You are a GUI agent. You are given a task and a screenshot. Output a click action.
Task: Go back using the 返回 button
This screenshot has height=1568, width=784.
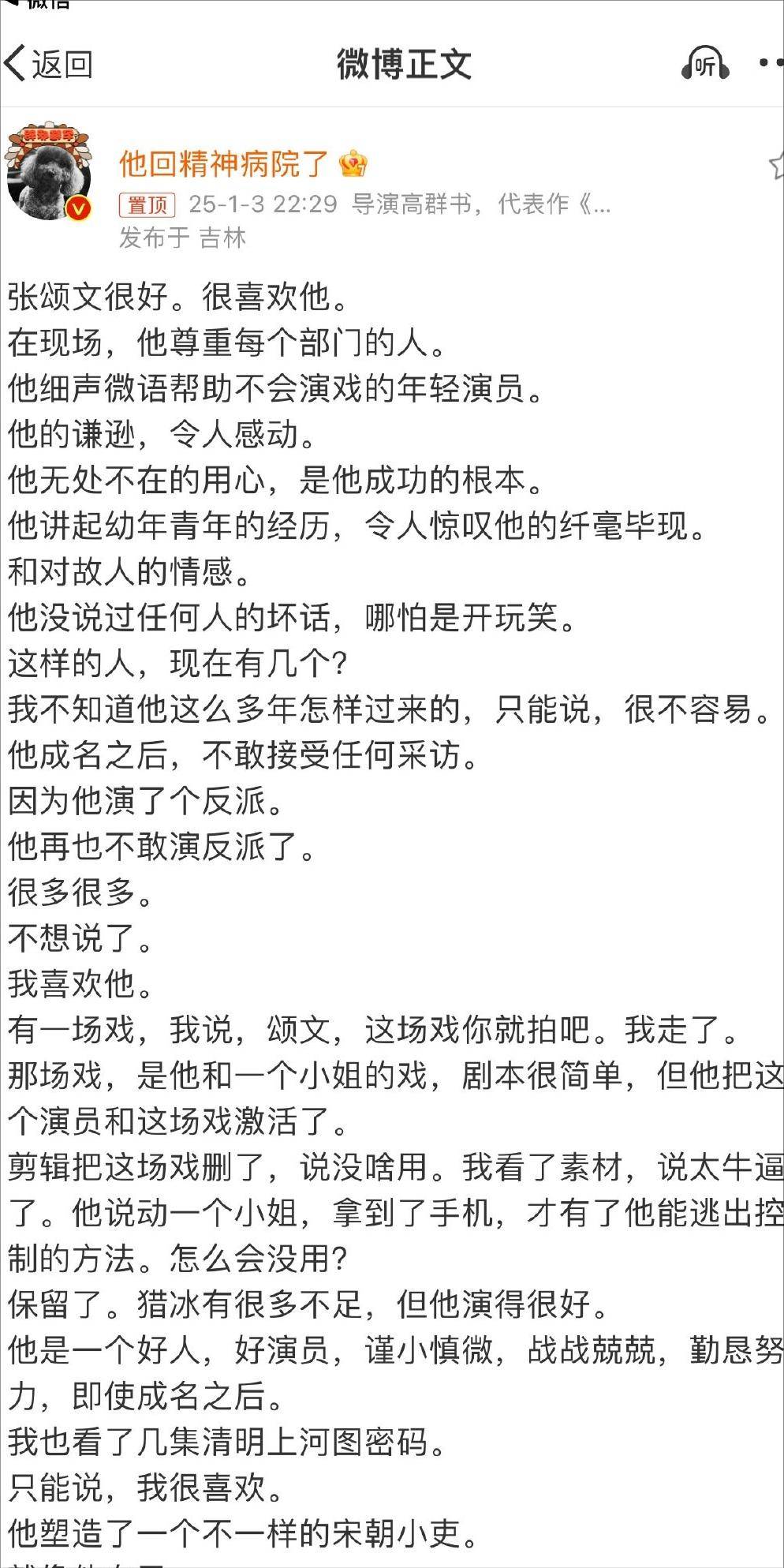click(x=49, y=64)
